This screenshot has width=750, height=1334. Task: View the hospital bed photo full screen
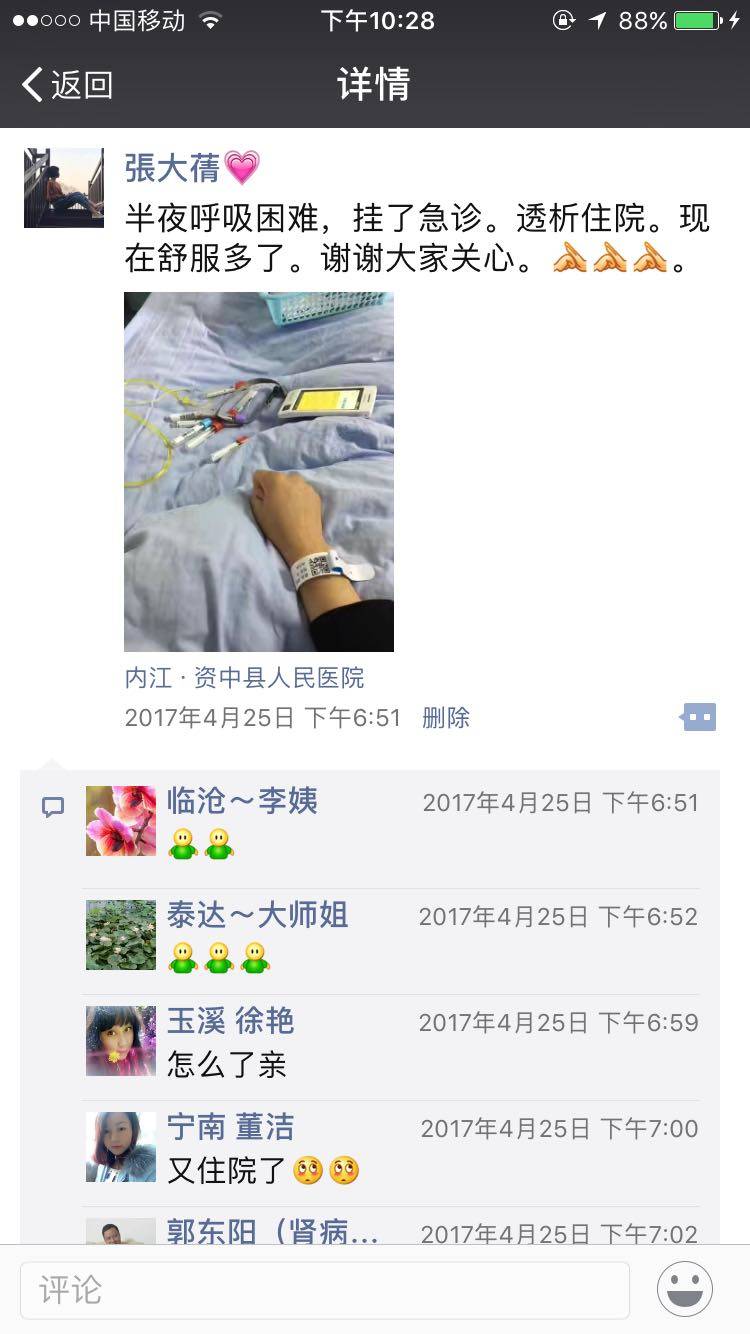tap(259, 472)
